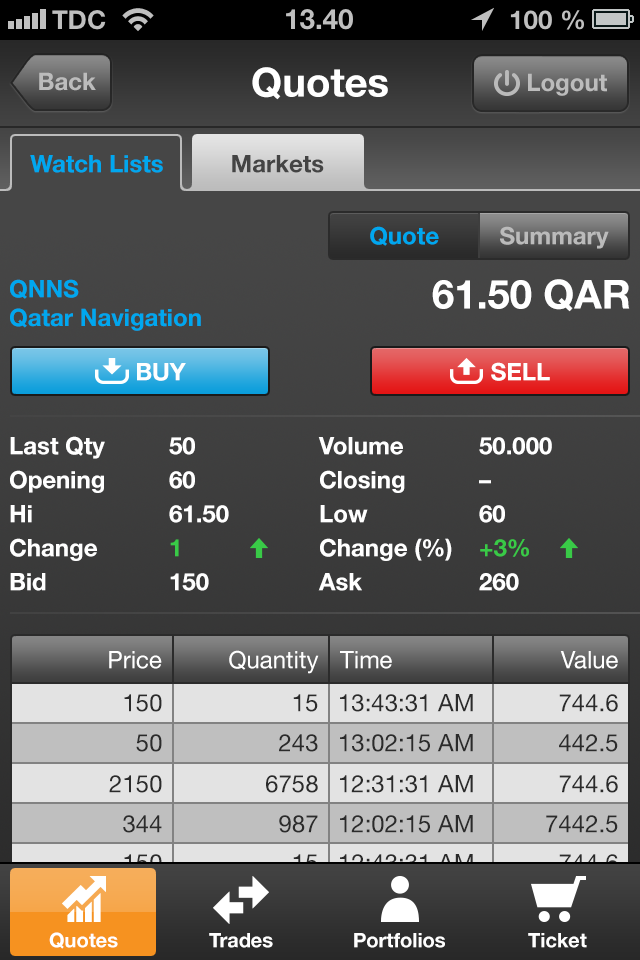
Task: Go back using the Back button
Action: tap(63, 83)
